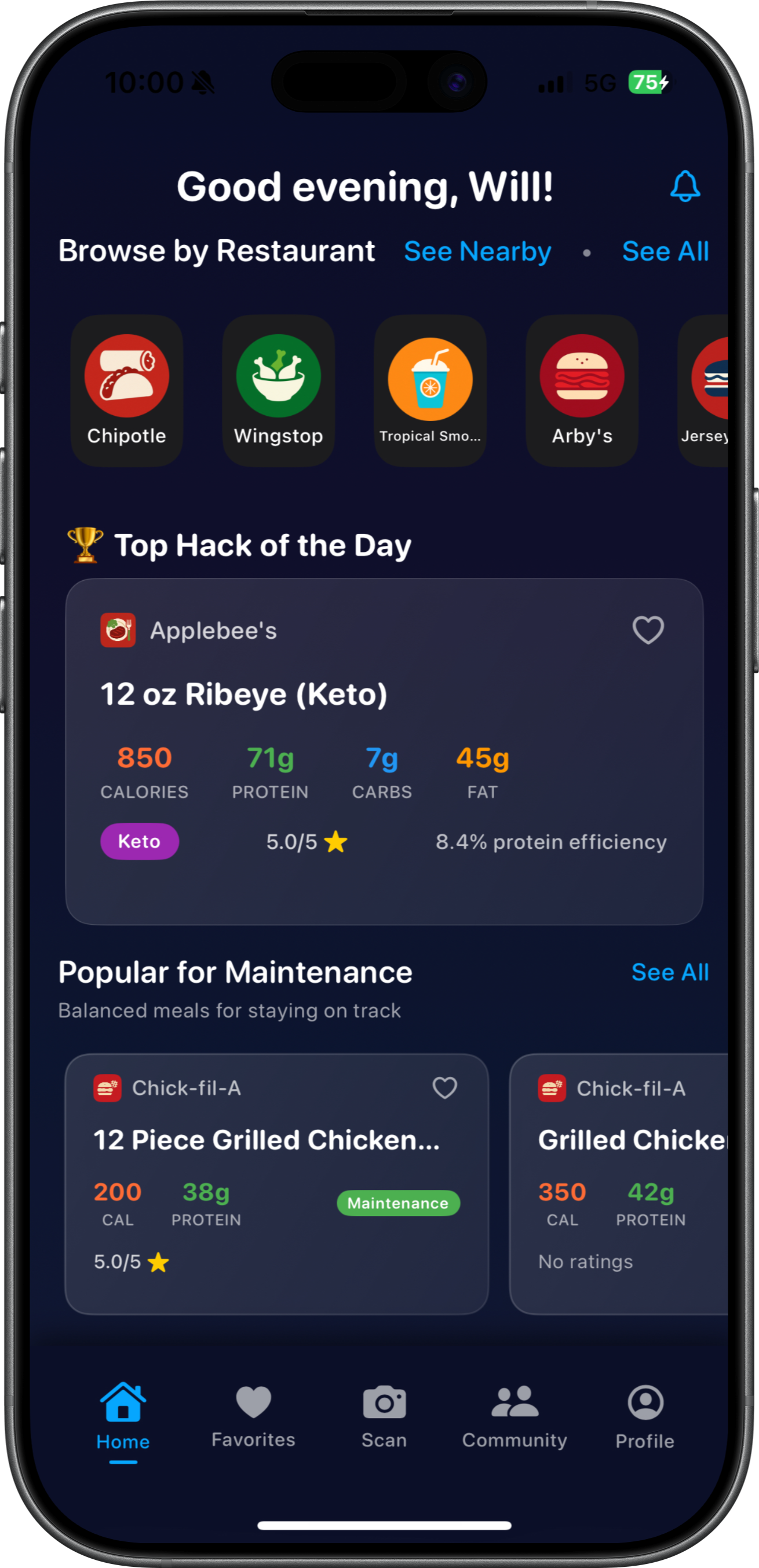Open the Wingstop restaurant tile
This screenshot has width=759, height=1568.
pos(278,391)
